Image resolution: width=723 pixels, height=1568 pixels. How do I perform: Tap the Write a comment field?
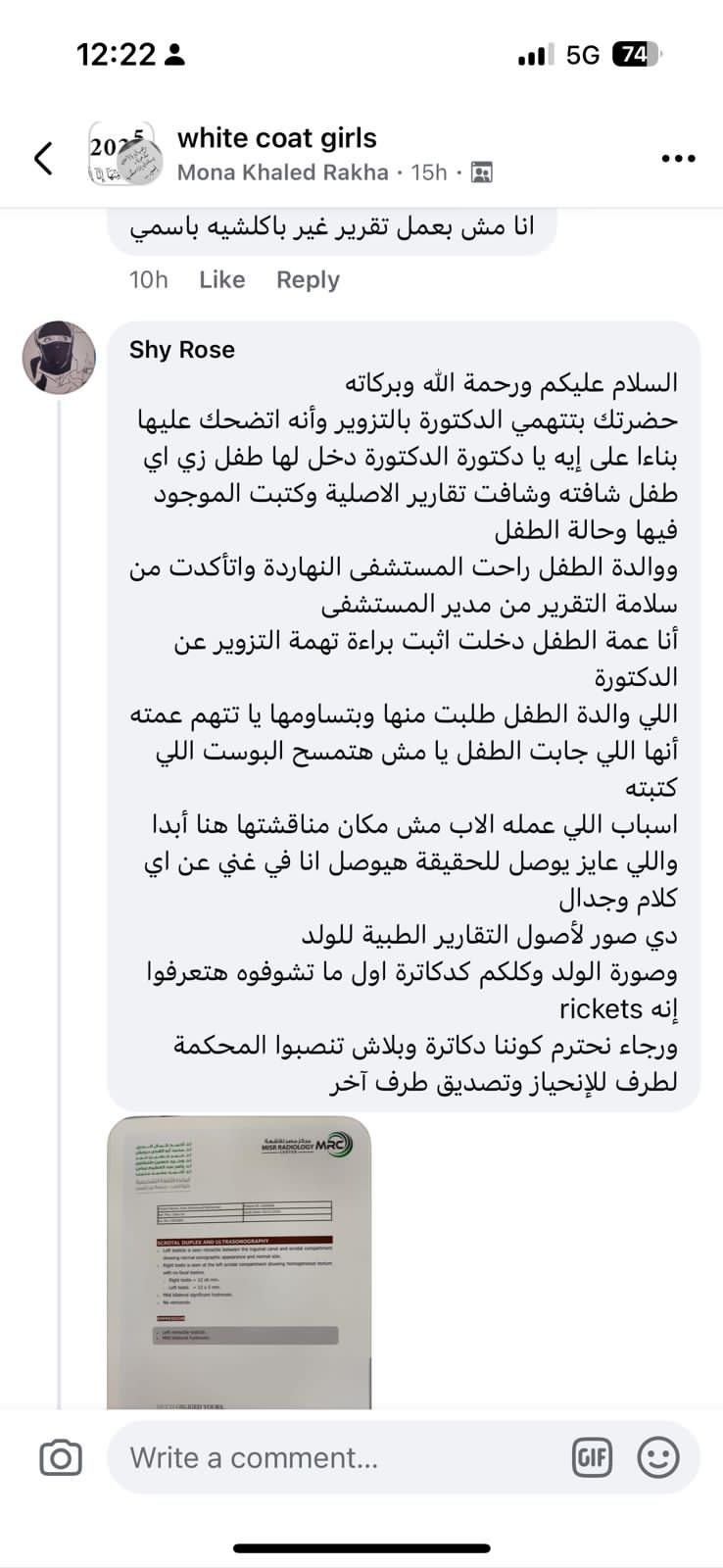333,1458
